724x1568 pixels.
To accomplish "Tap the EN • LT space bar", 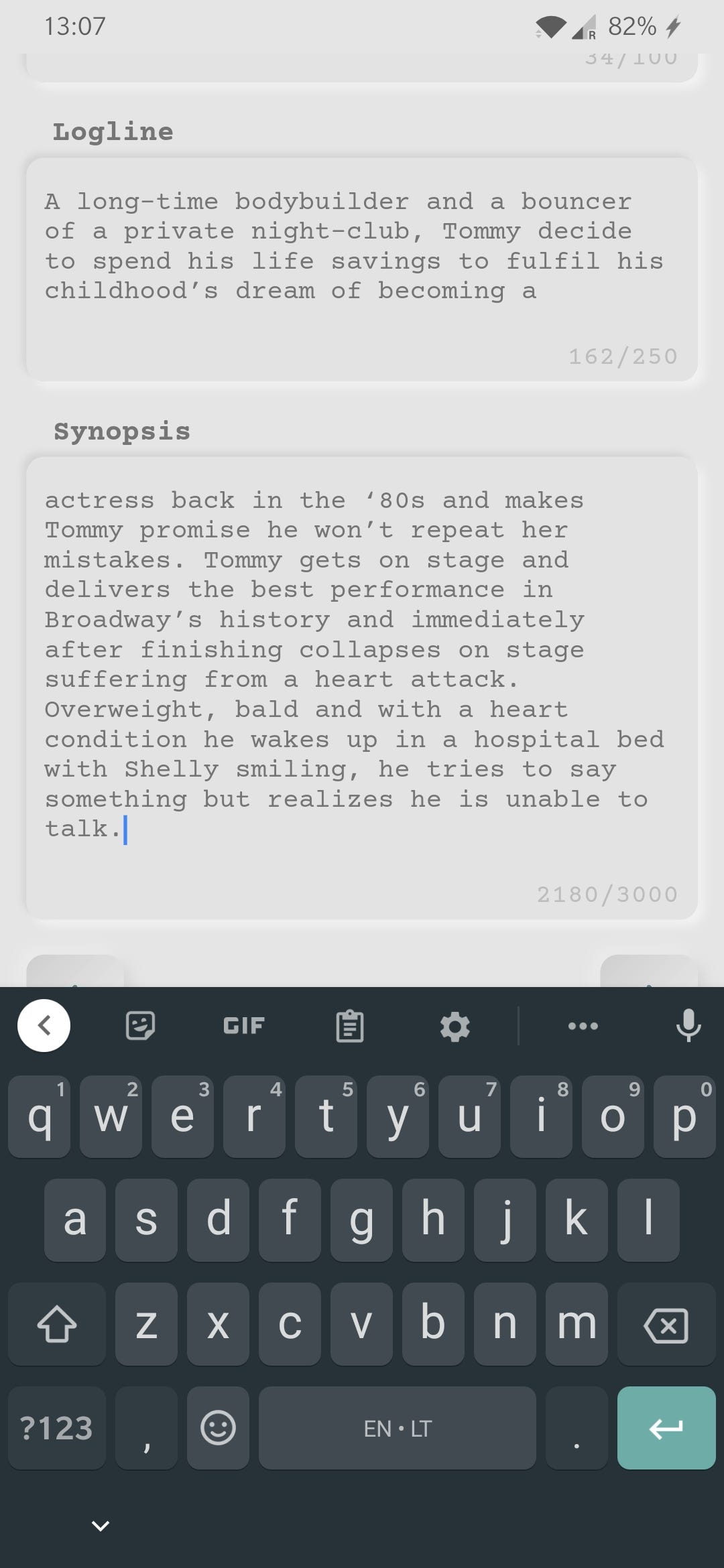I will [398, 1428].
